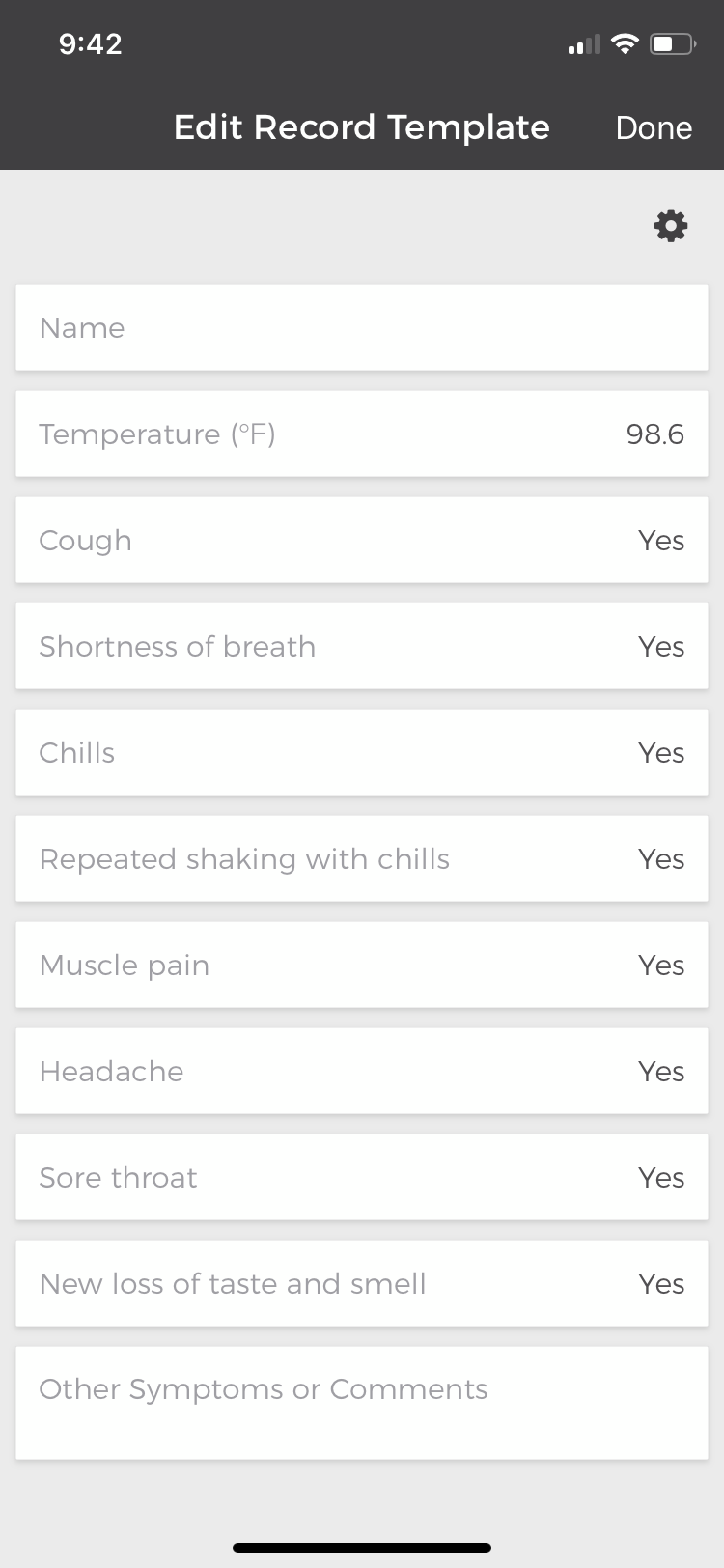Open New loss of taste and smell row
The image size is (724, 1568).
pyautogui.click(x=362, y=1283)
